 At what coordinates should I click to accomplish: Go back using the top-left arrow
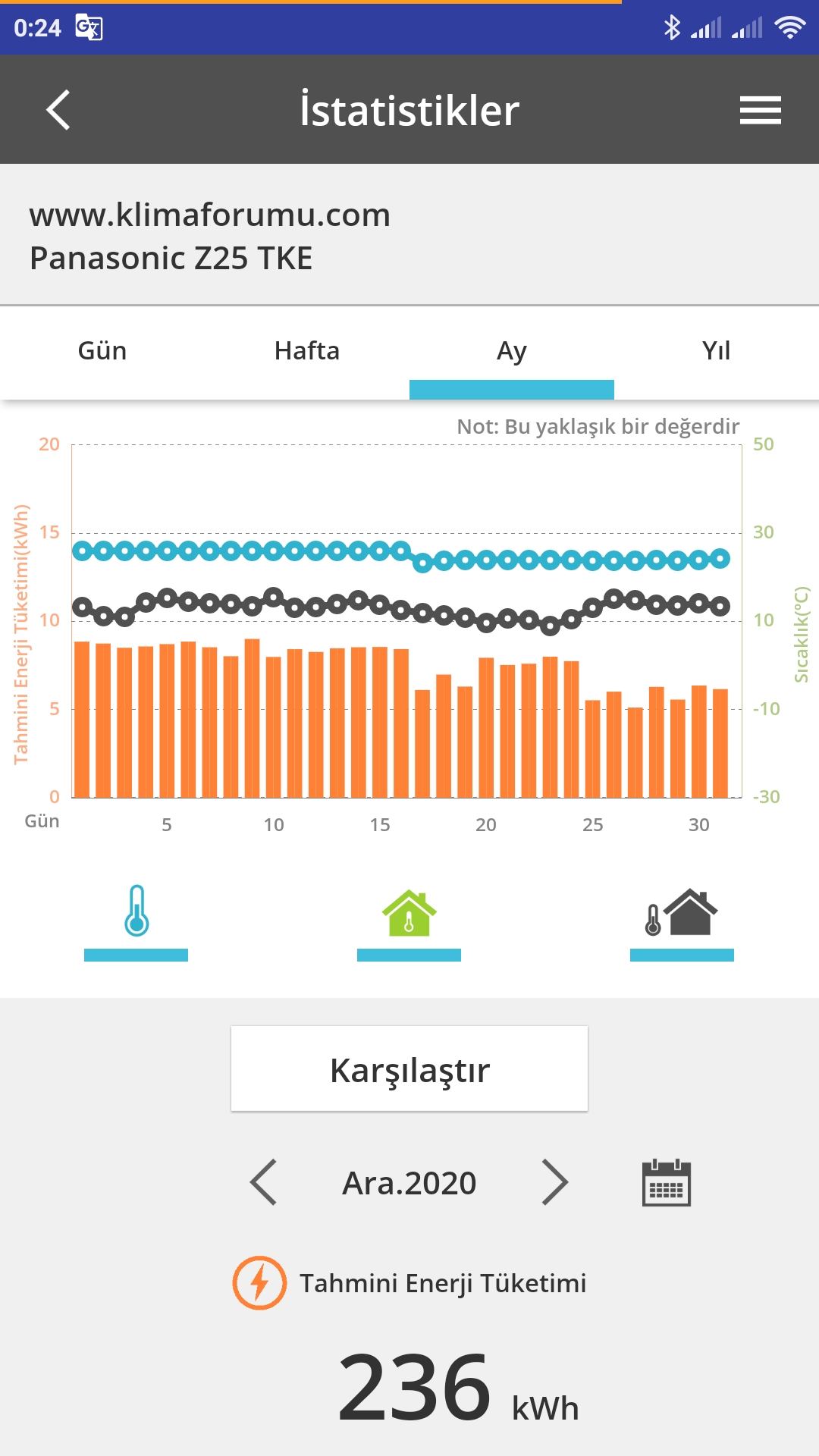coord(58,110)
